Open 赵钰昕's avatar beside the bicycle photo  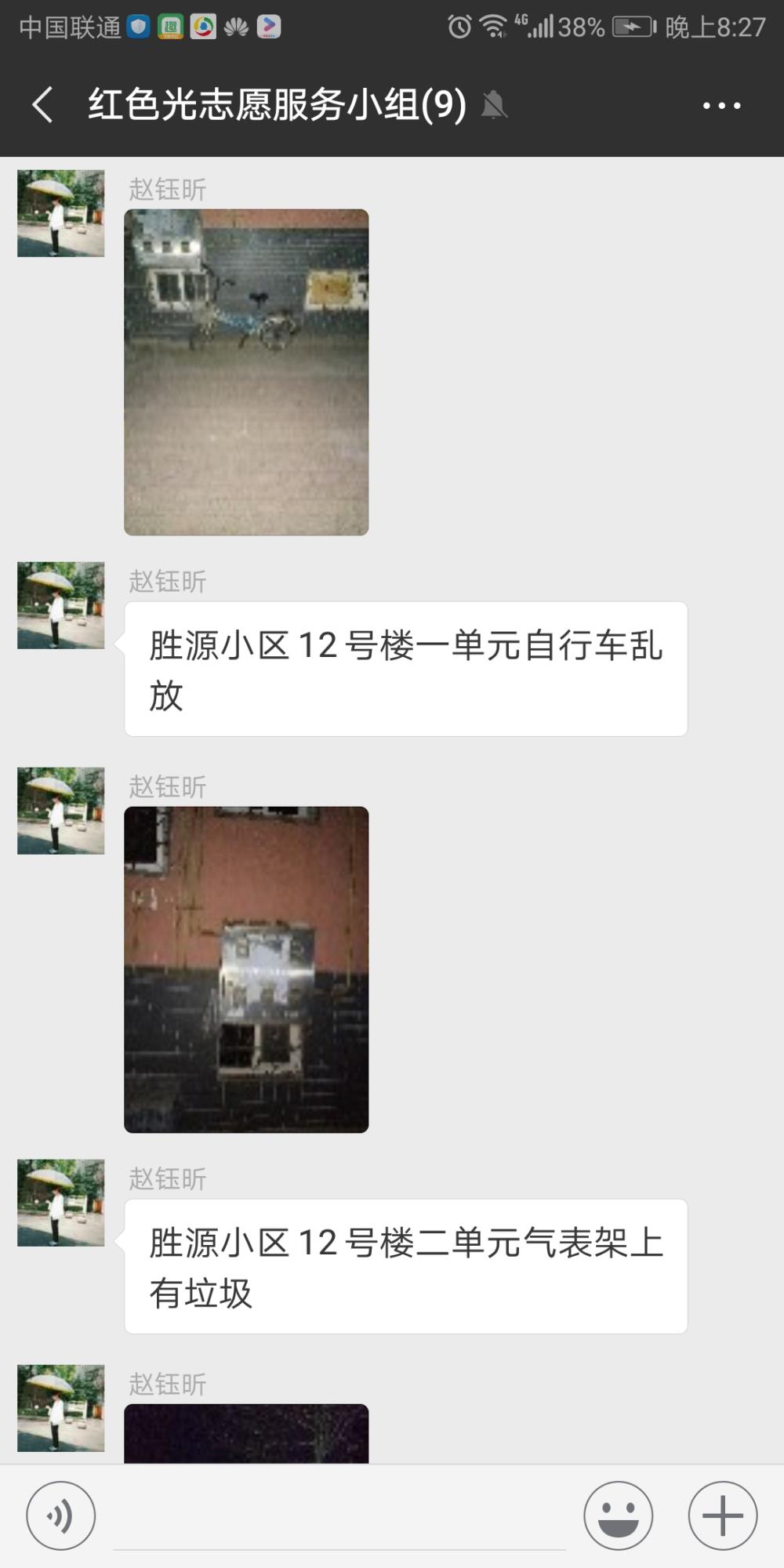click(61, 213)
